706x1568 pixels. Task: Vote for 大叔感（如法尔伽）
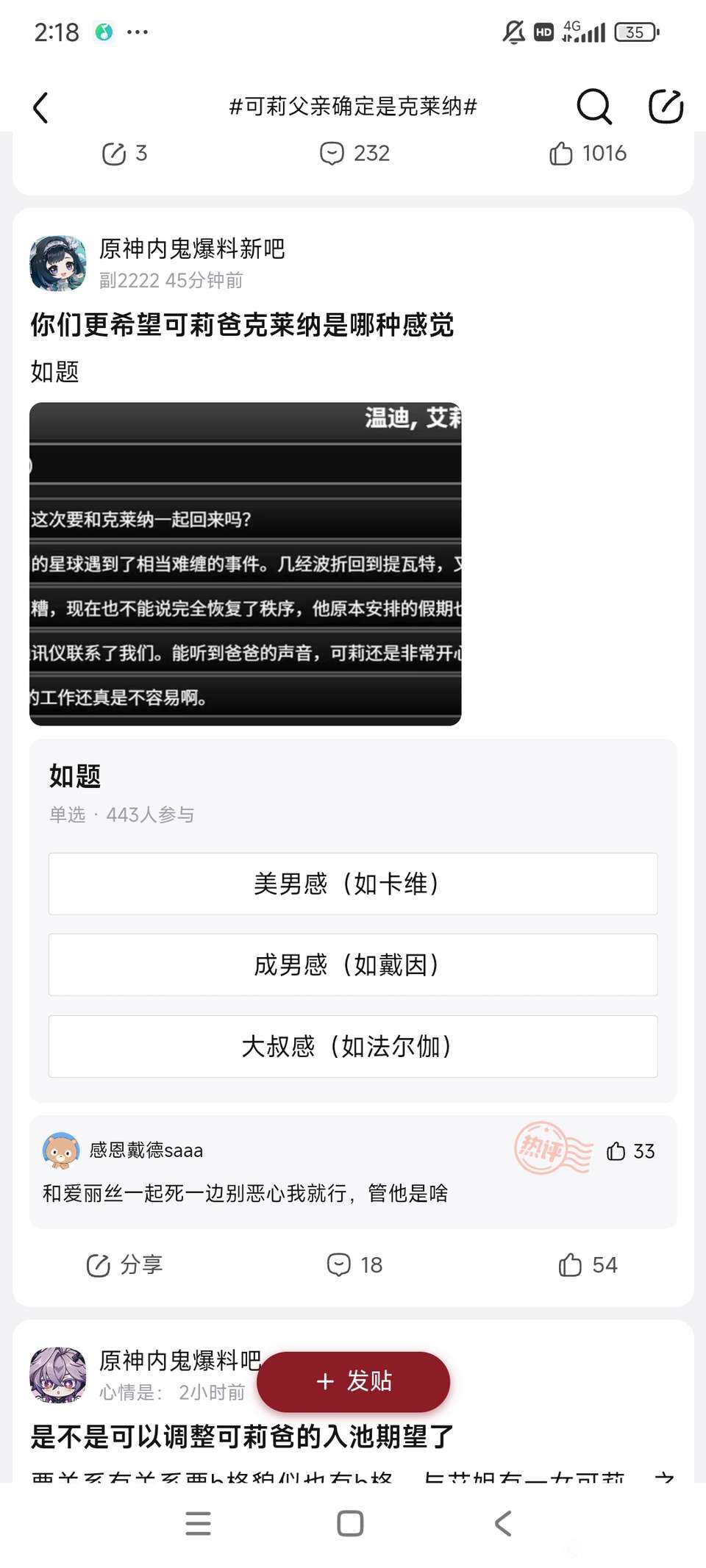point(353,1046)
